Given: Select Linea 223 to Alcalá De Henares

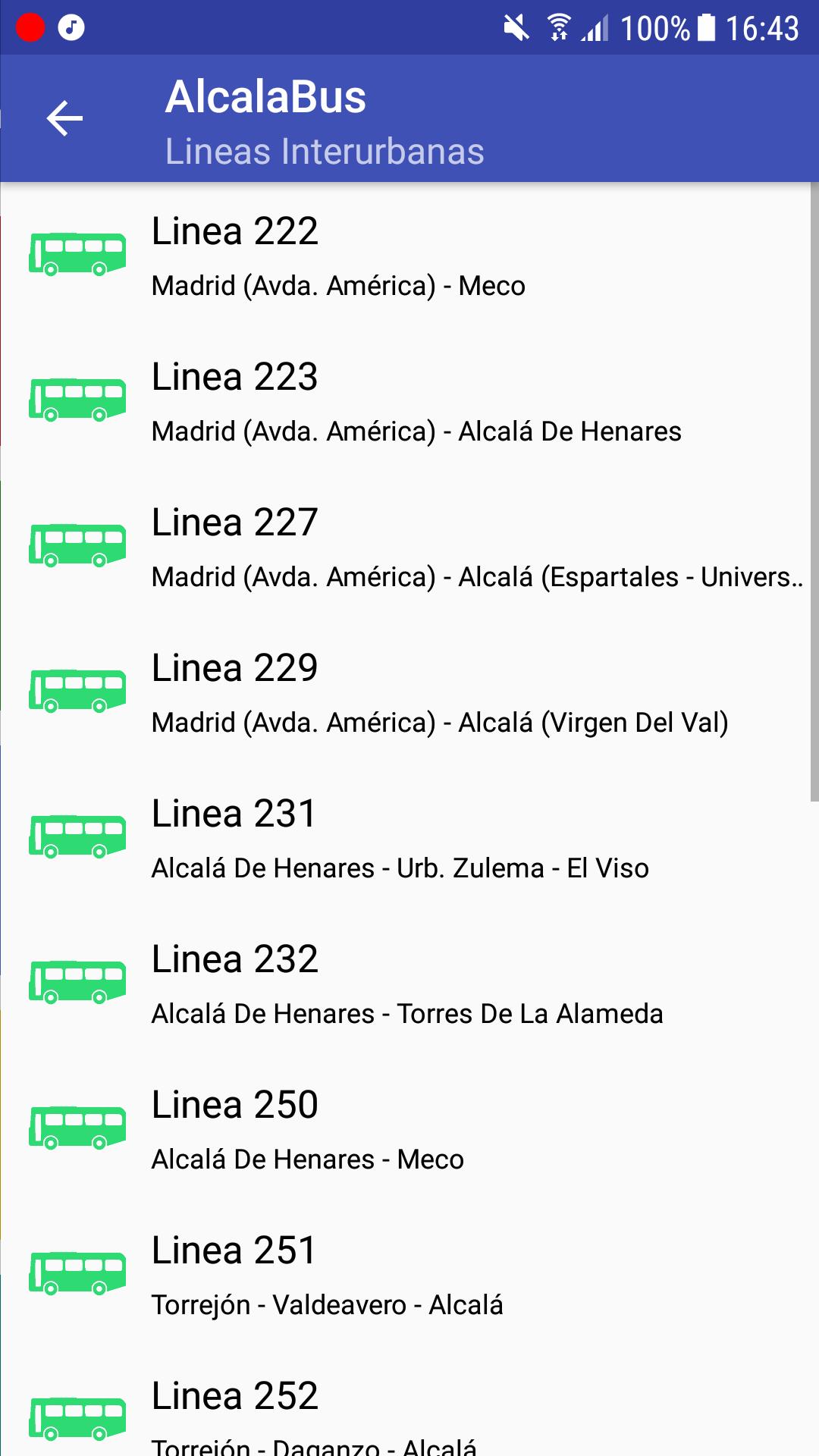Looking at the screenshot, I should tap(409, 402).
